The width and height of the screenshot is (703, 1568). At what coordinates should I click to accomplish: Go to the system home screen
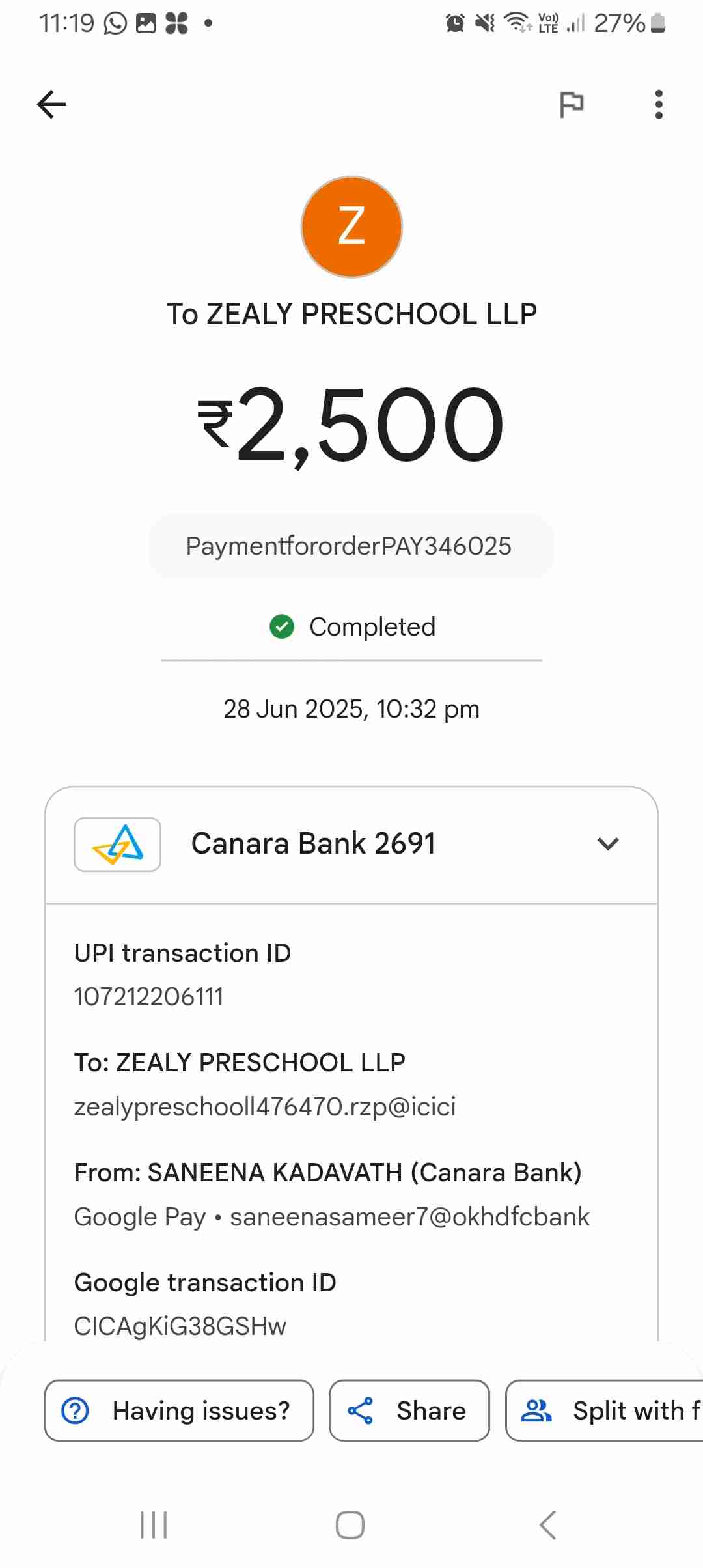click(x=350, y=1525)
